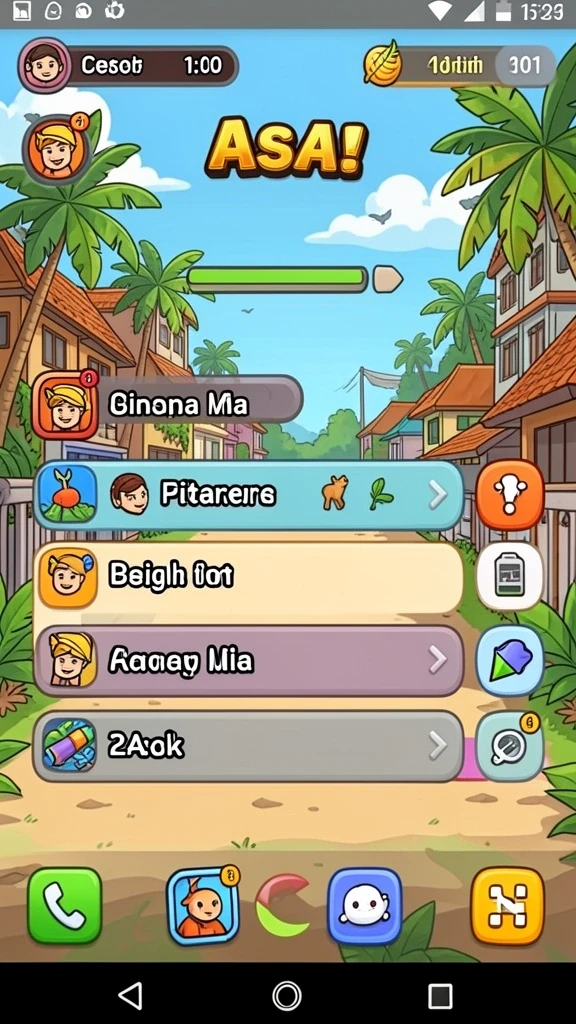Tap the Ginona Mia banner
This screenshot has width=576, height=1024.
(167, 405)
